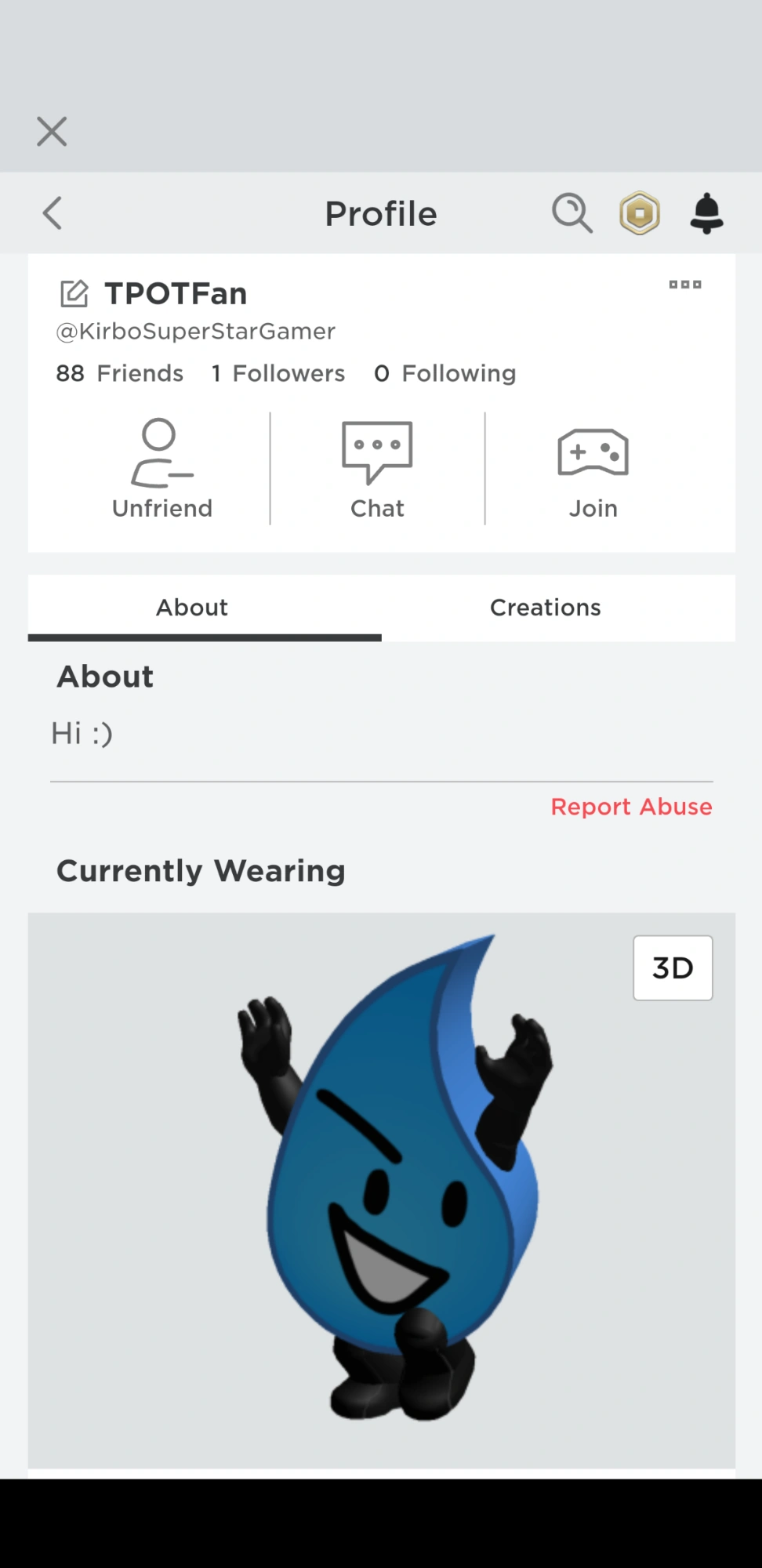Close the overlay with the X icon
The image size is (762, 1568).
(52, 132)
